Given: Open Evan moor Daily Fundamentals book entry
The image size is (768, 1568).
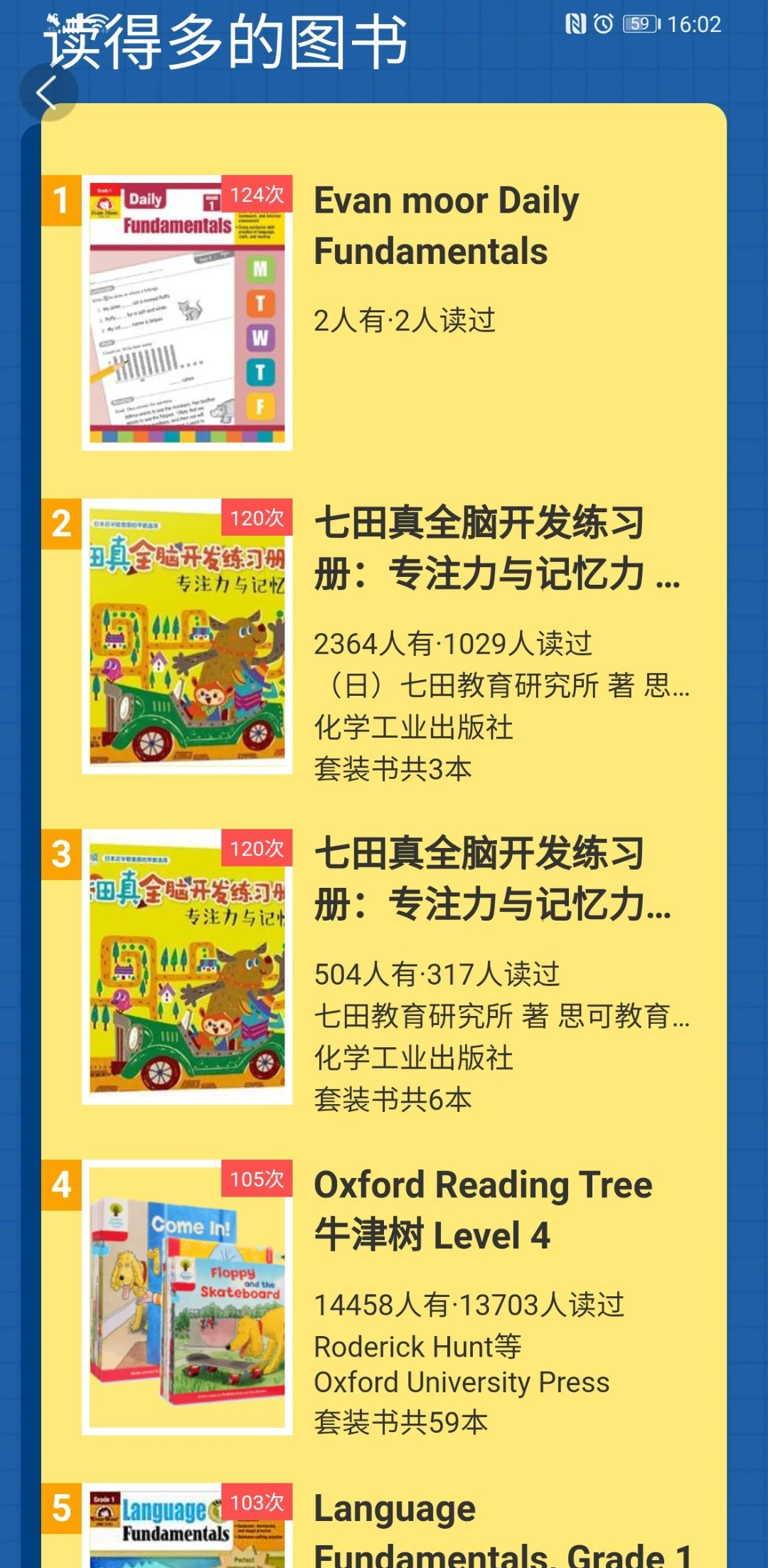Looking at the screenshot, I should coord(446,226).
